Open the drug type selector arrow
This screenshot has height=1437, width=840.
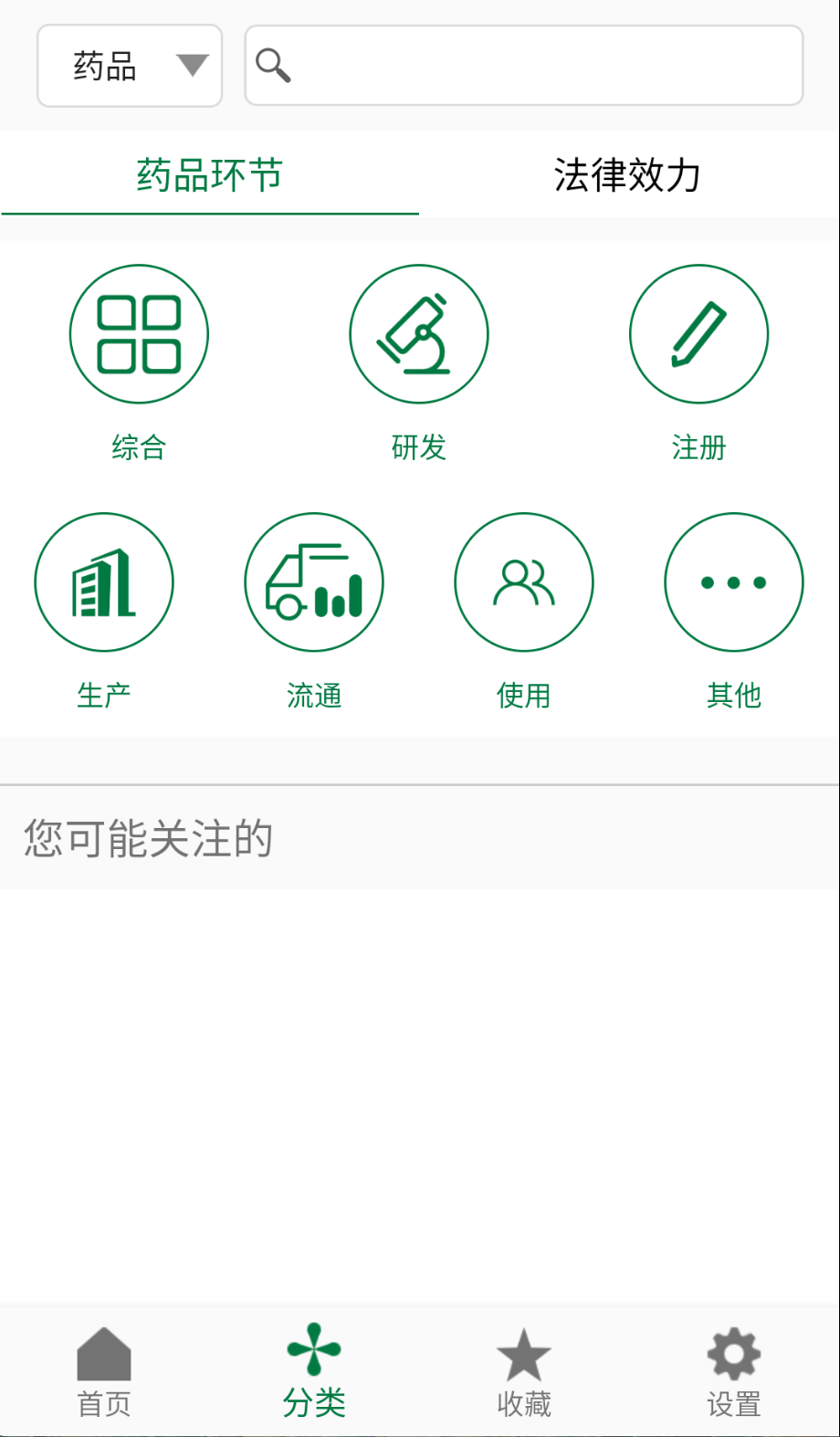(x=192, y=65)
